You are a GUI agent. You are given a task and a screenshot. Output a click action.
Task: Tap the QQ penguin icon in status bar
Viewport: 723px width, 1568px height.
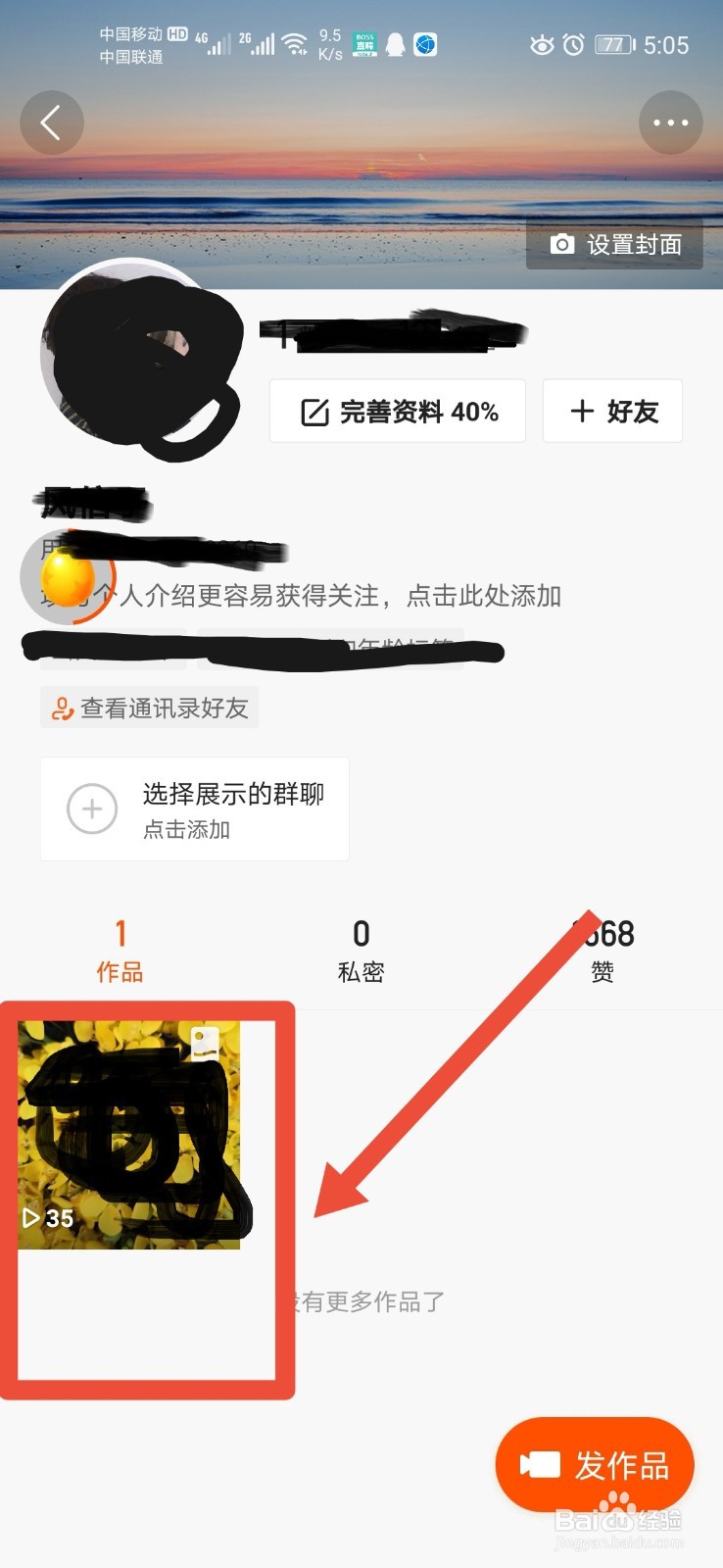[x=394, y=44]
